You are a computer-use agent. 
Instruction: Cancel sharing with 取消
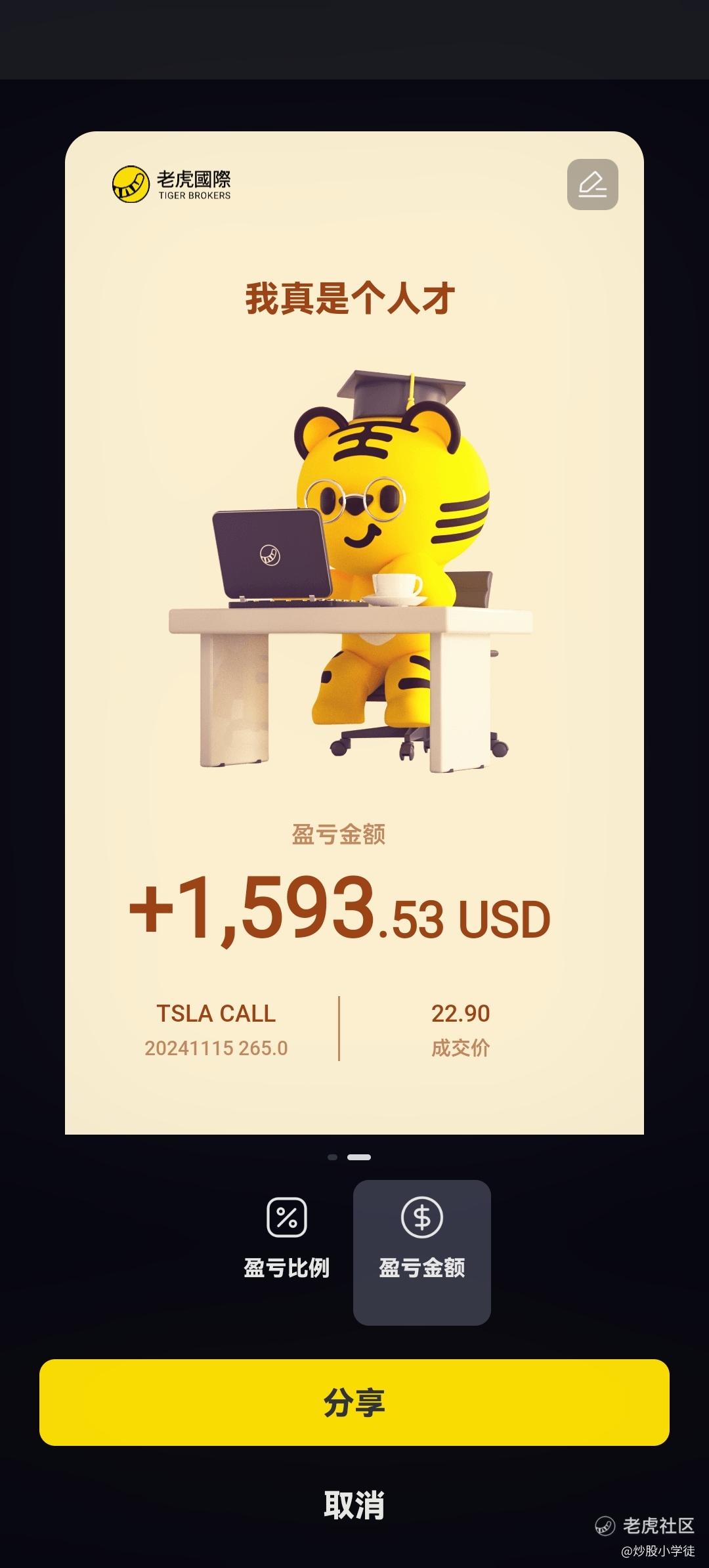point(354,1504)
